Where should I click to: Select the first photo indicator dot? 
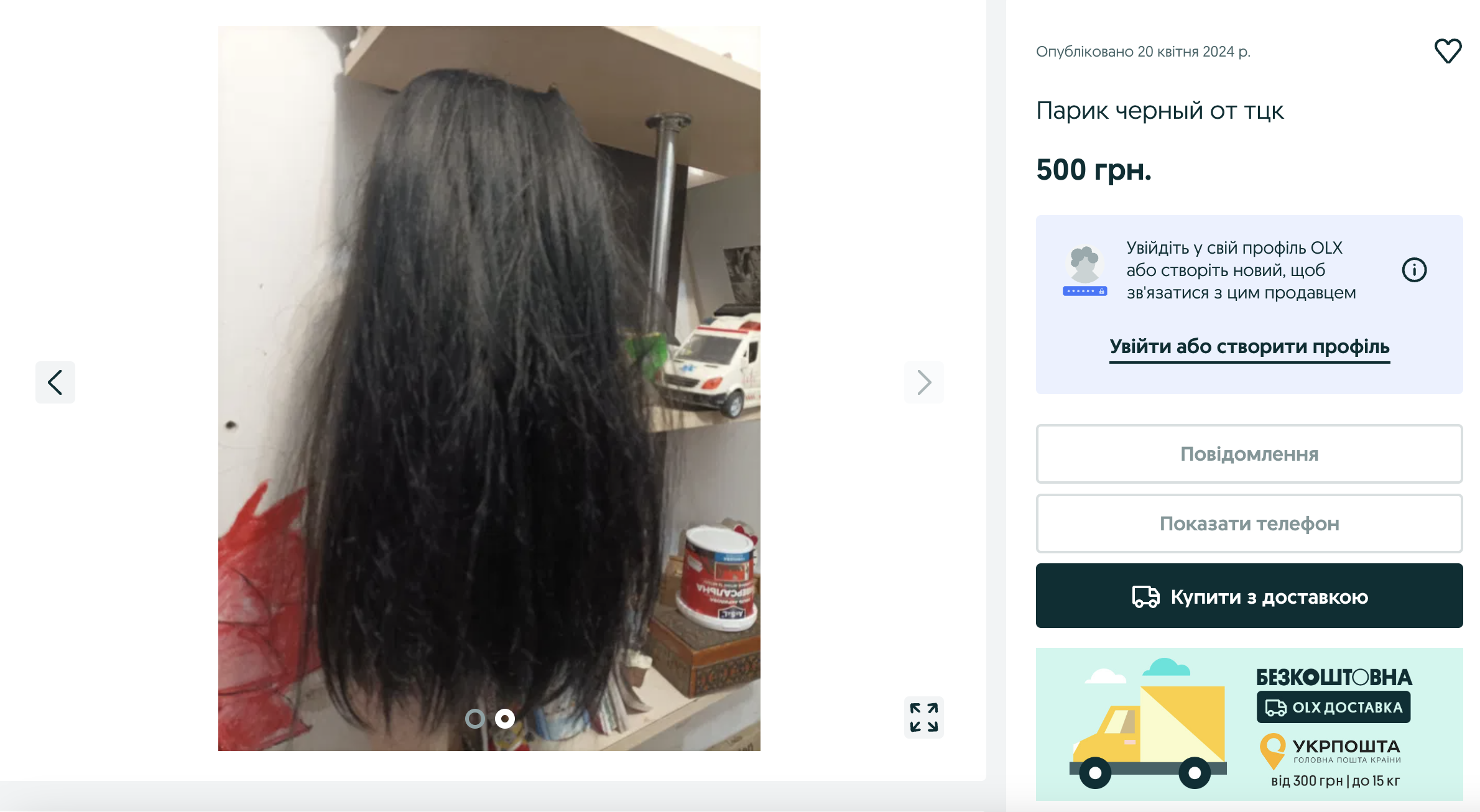click(475, 719)
